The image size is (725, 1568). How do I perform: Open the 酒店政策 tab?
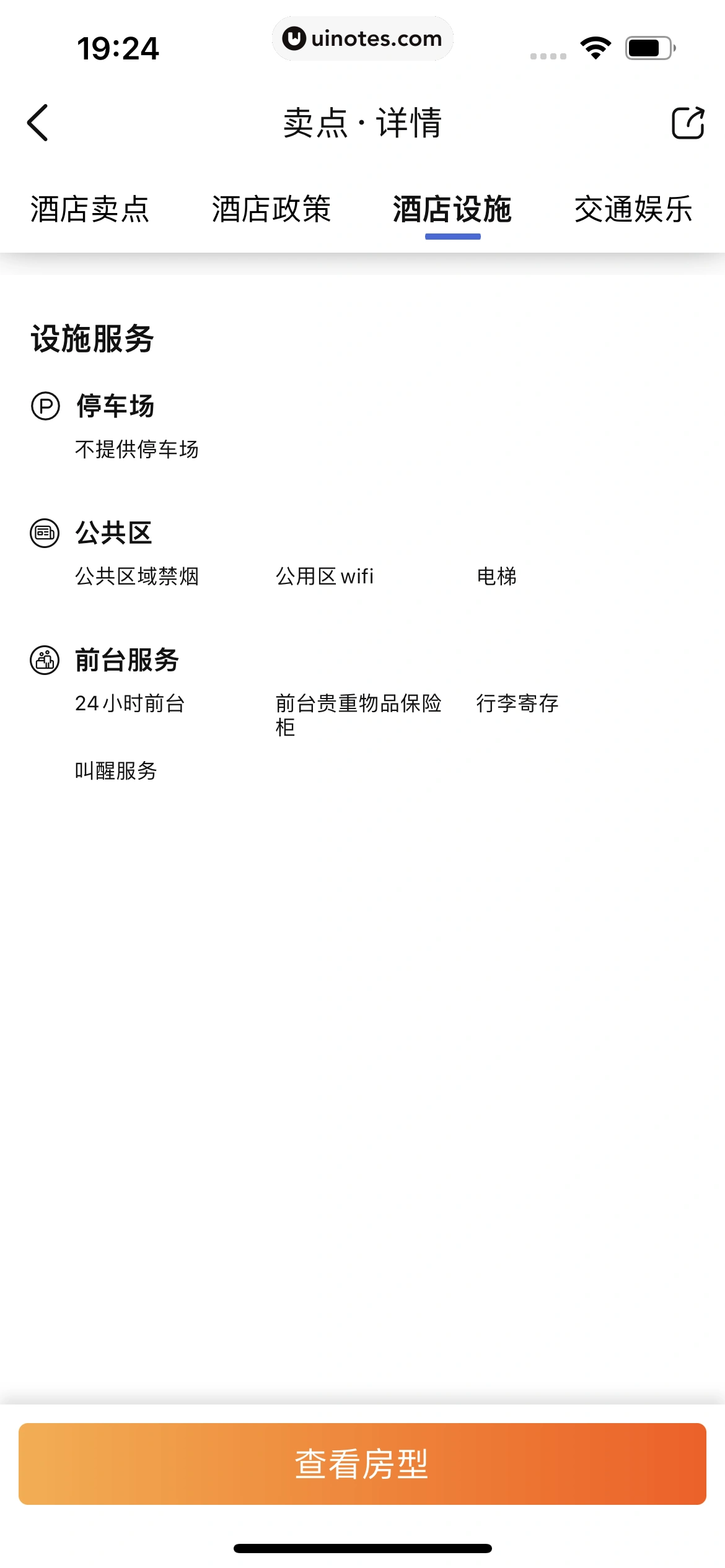pos(271,209)
